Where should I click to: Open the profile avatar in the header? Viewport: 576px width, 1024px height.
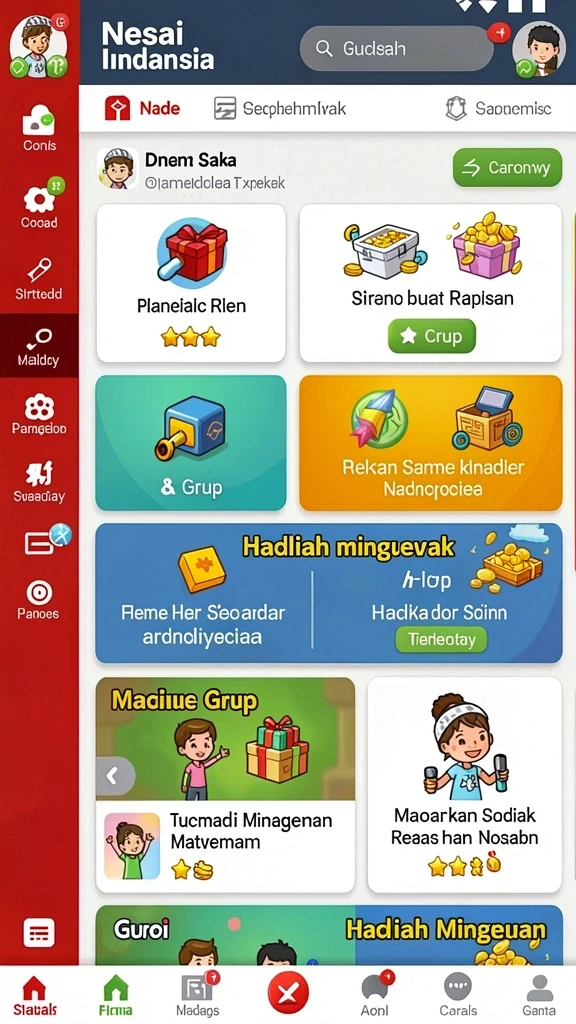pos(539,49)
